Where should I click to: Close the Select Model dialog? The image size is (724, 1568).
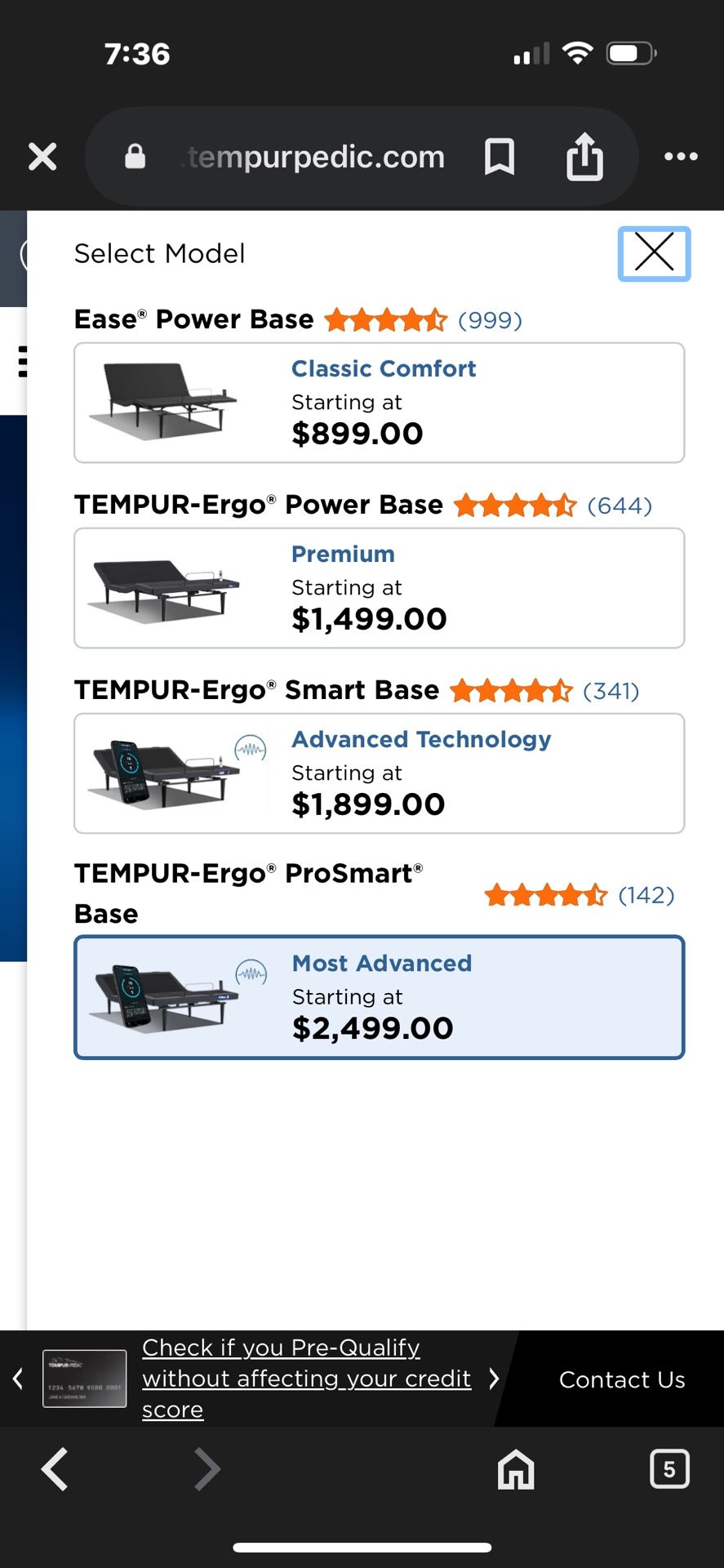pos(654,253)
